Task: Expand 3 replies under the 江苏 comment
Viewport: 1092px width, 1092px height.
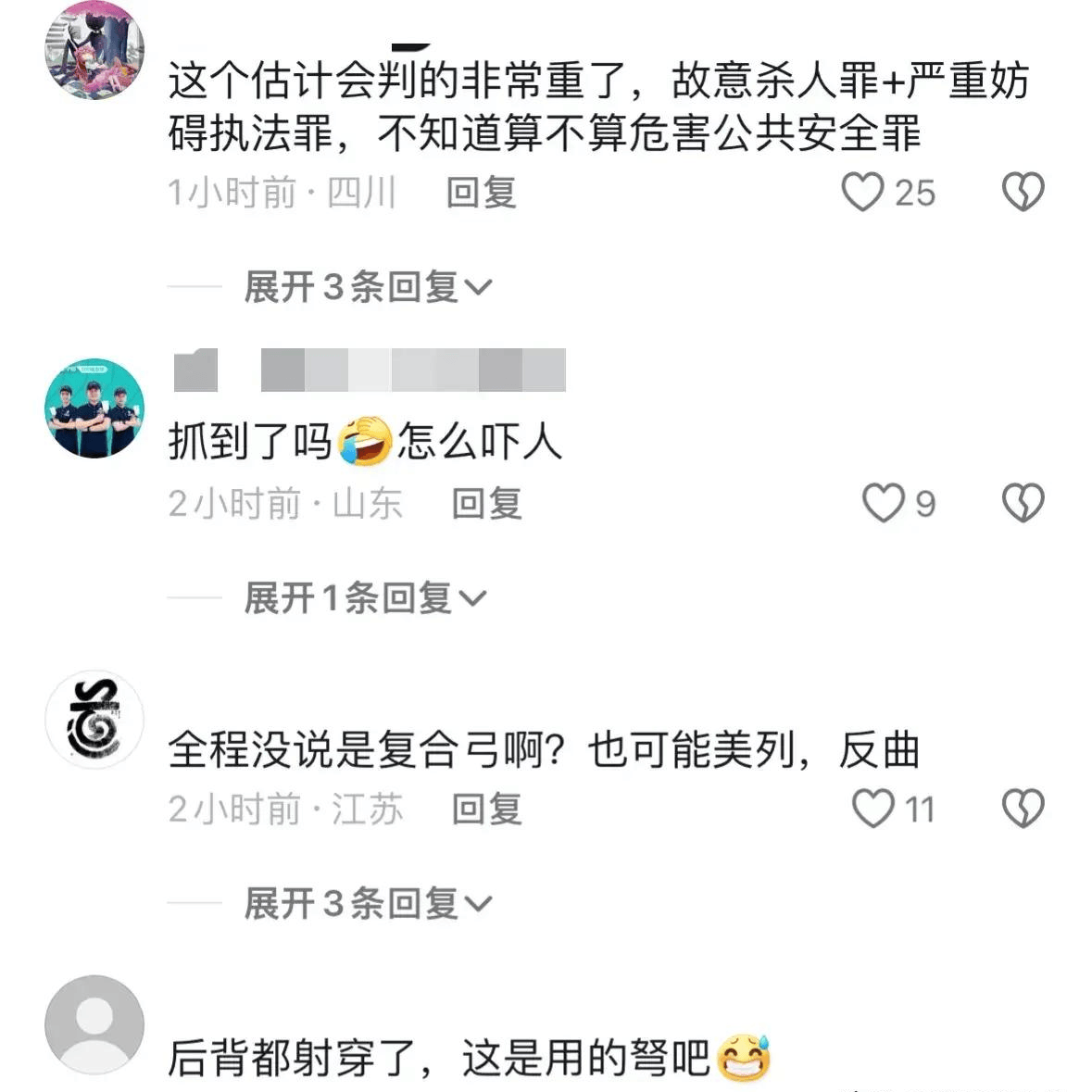Action: point(367,903)
